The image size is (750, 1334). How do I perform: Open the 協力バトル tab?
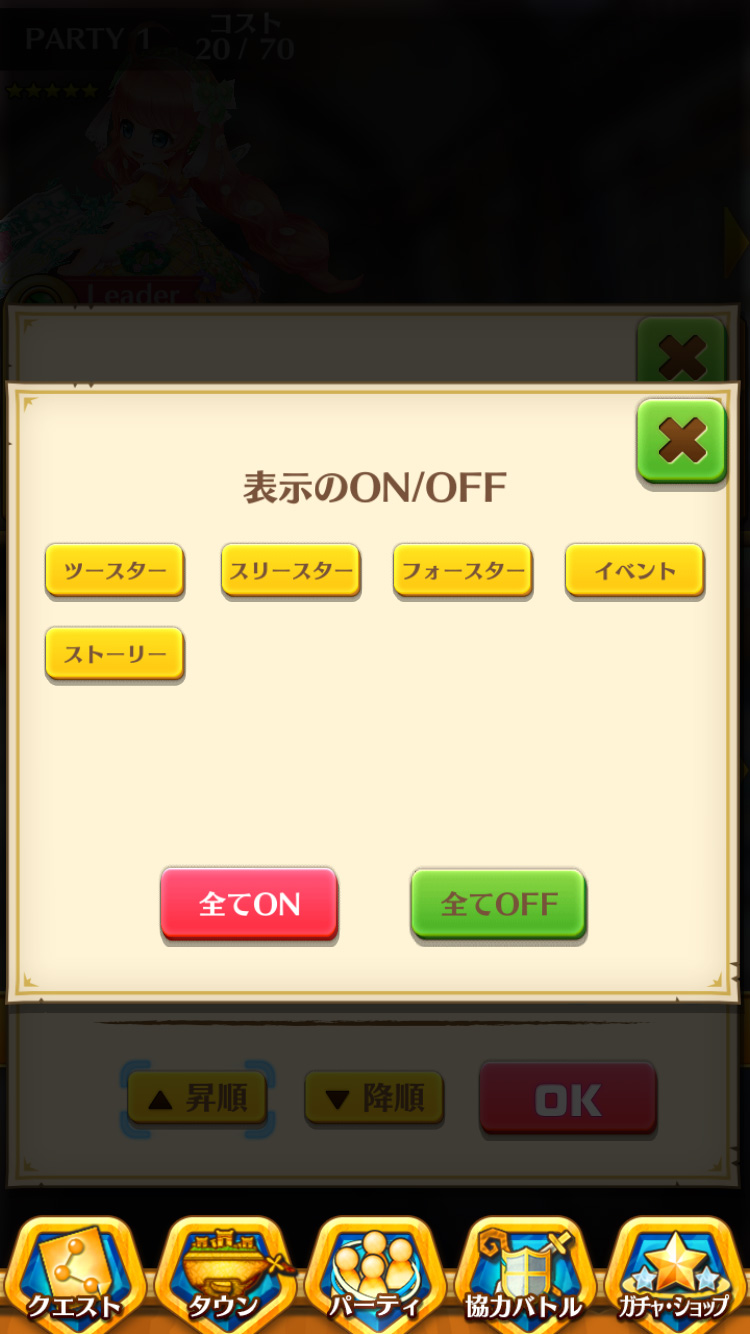523,1275
